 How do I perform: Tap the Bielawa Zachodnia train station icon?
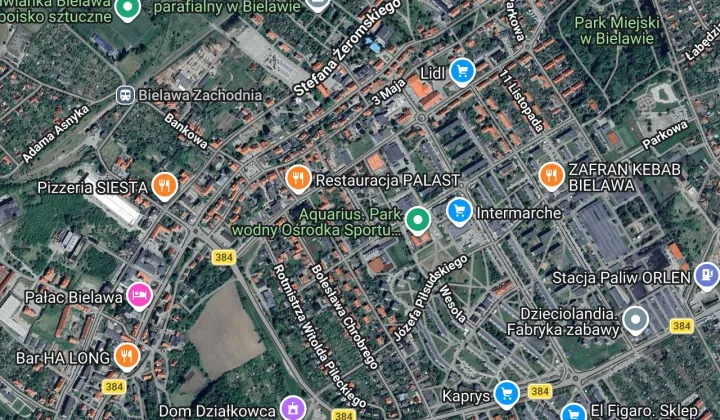(126, 95)
